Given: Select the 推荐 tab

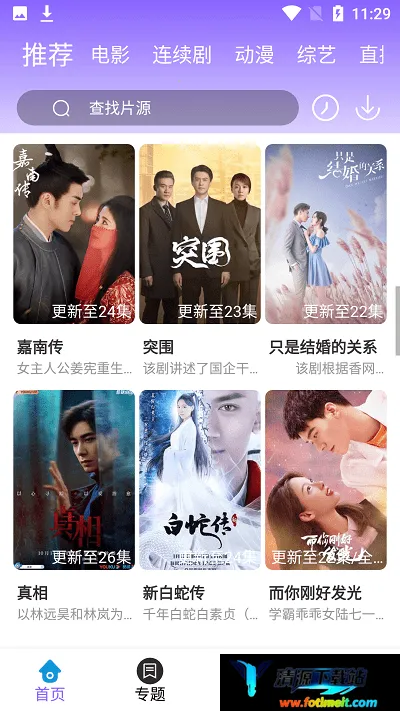Looking at the screenshot, I should (x=48, y=55).
